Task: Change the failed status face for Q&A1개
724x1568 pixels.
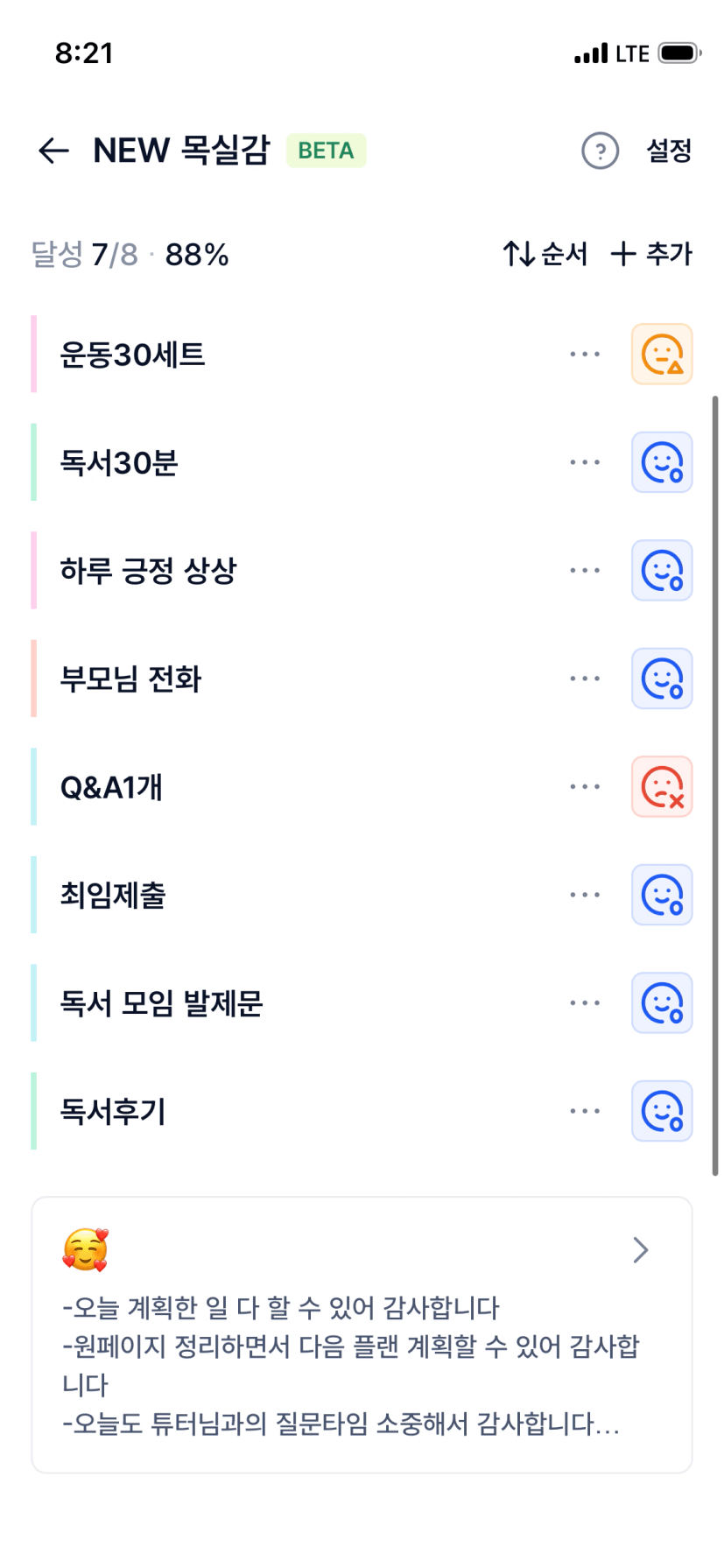Action: [662, 787]
